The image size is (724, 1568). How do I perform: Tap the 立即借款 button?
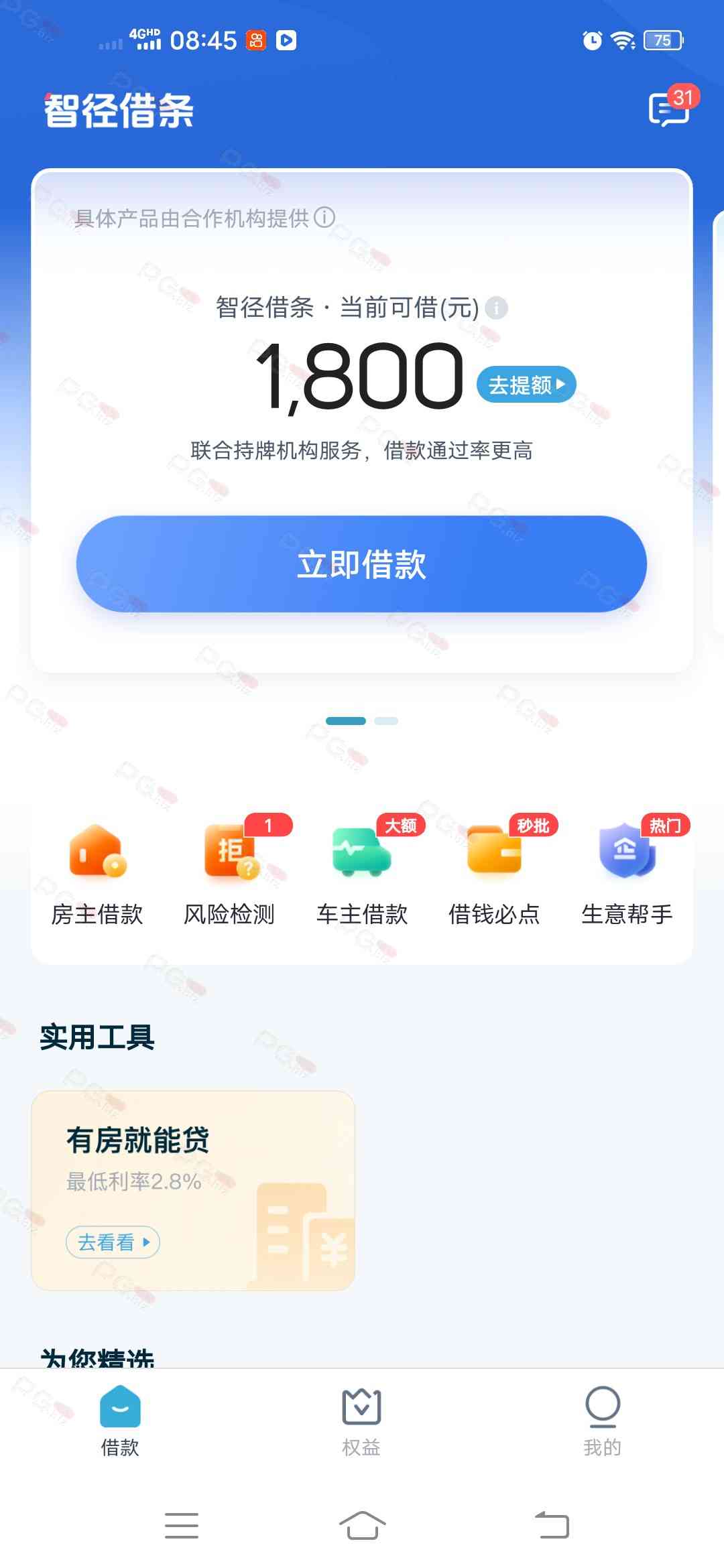[361, 564]
